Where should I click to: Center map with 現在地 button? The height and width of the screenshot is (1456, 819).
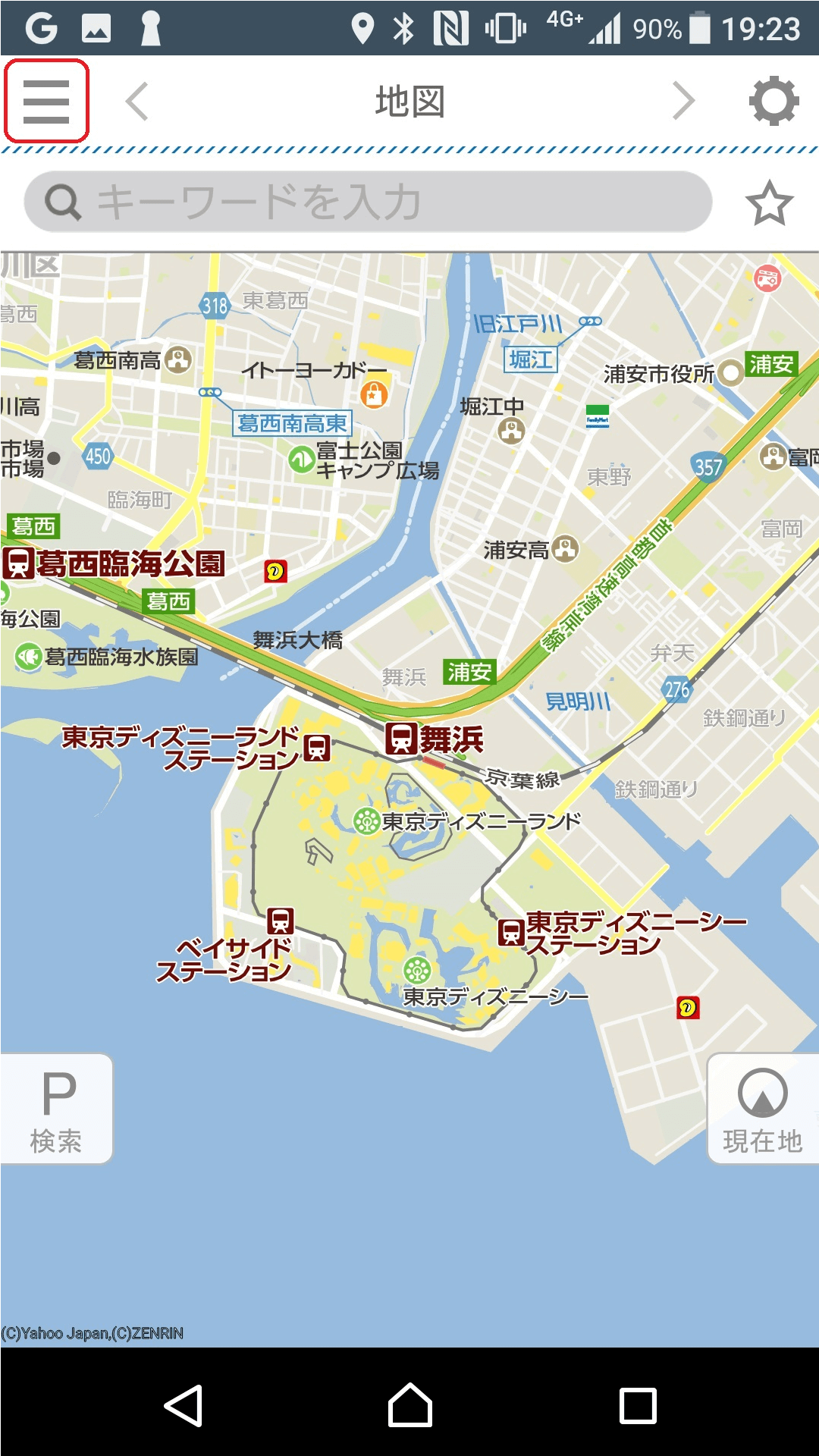(762, 1109)
